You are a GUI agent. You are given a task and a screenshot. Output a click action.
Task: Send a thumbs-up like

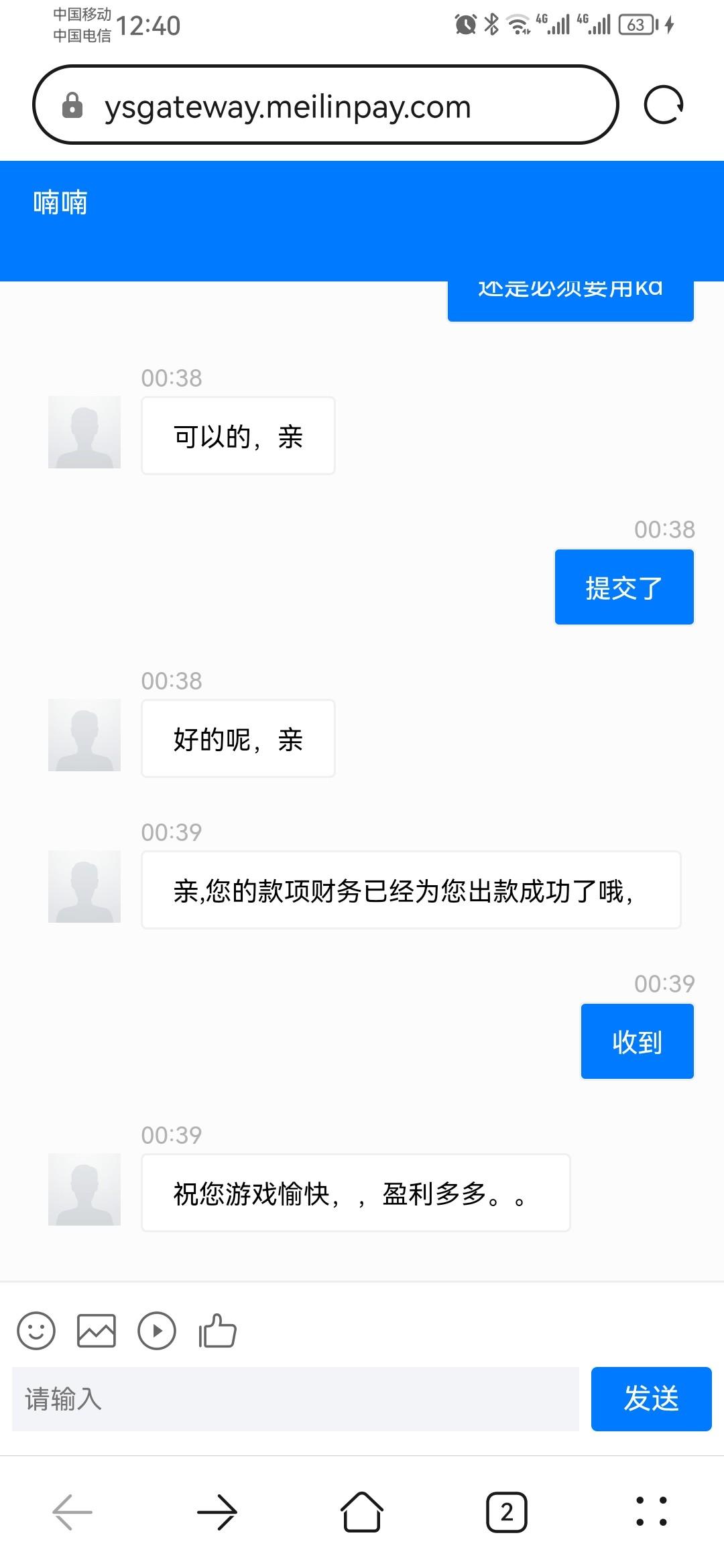pos(217,1331)
